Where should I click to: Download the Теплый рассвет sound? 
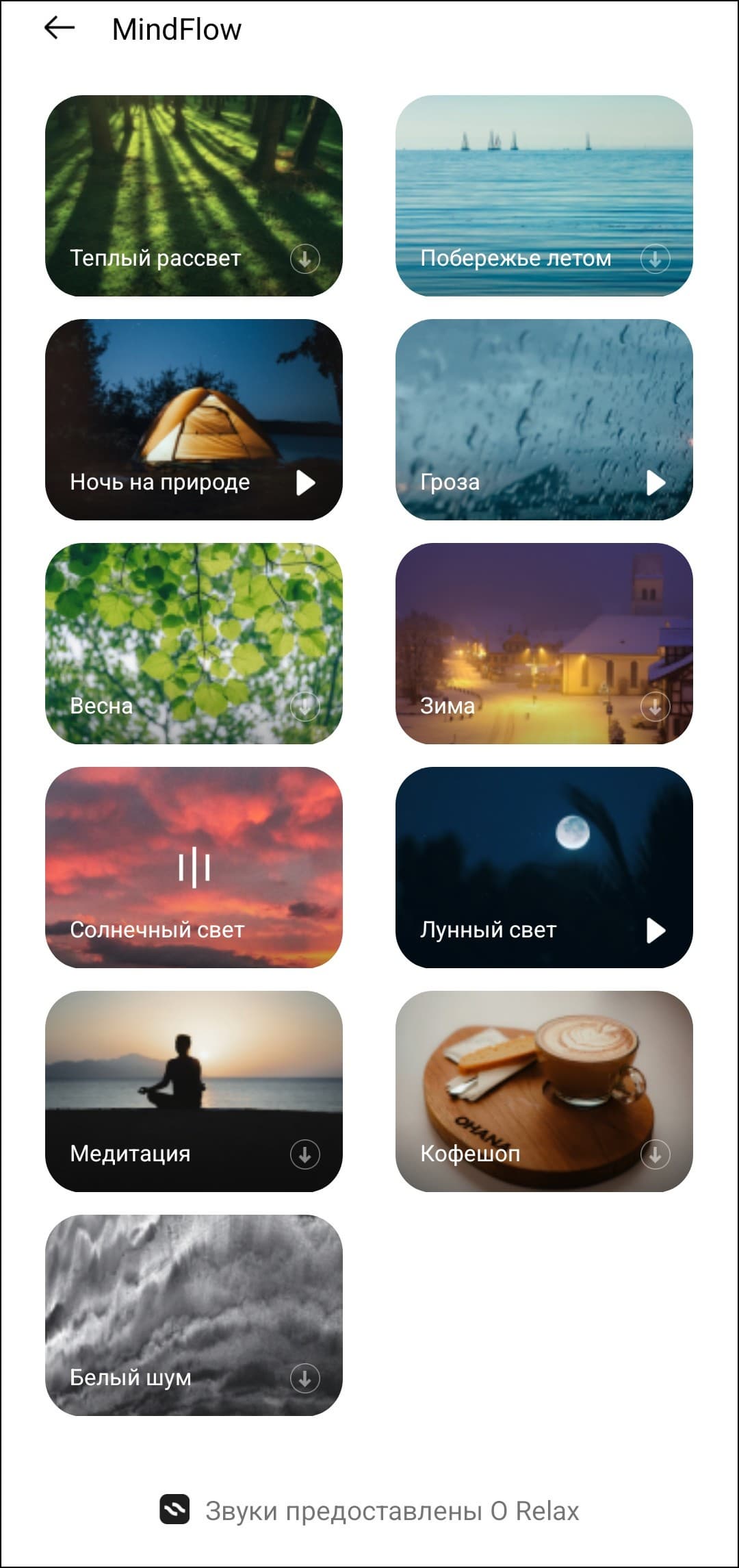(305, 259)
